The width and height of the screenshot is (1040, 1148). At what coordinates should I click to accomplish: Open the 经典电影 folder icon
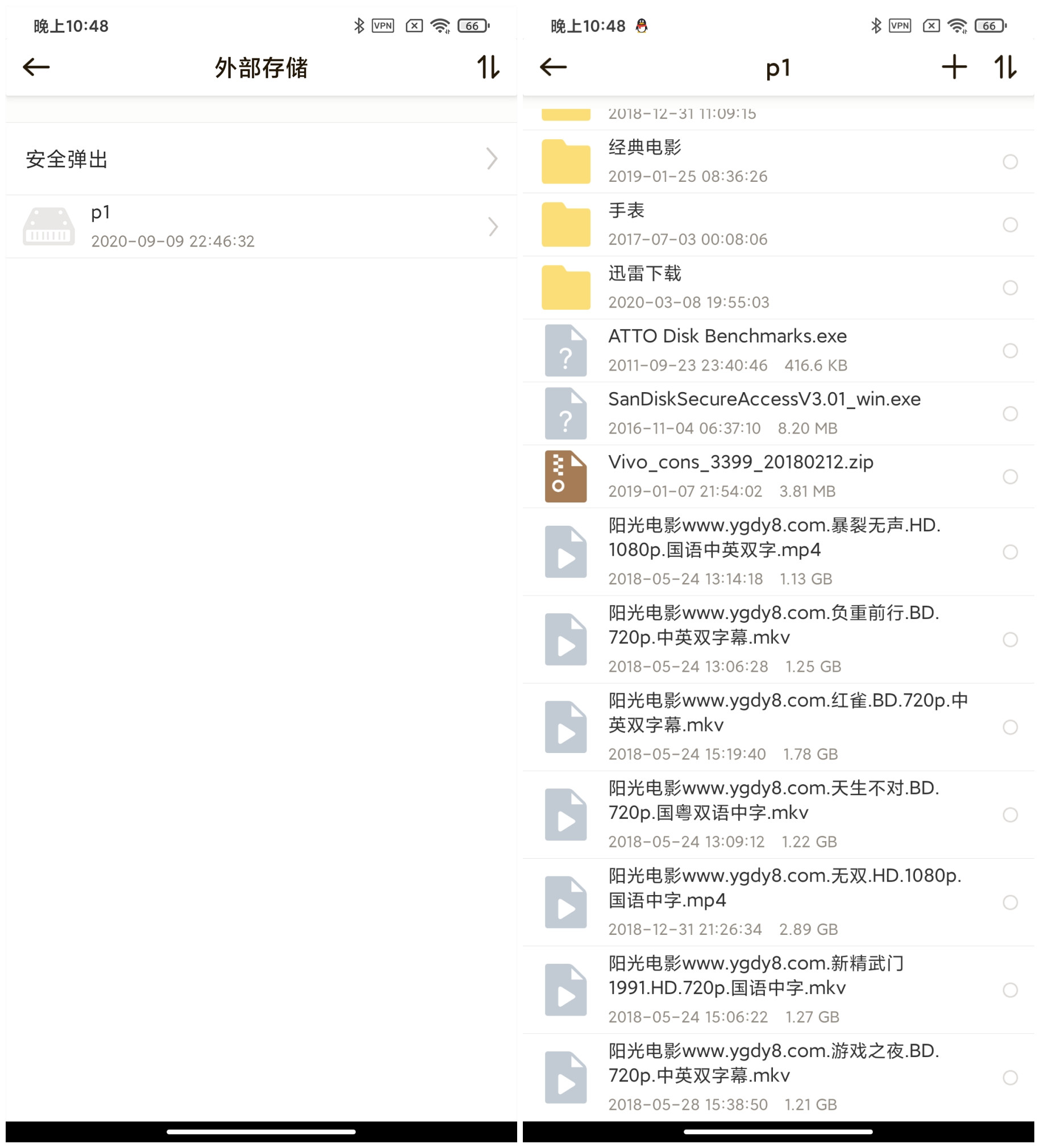pos(565,161)
